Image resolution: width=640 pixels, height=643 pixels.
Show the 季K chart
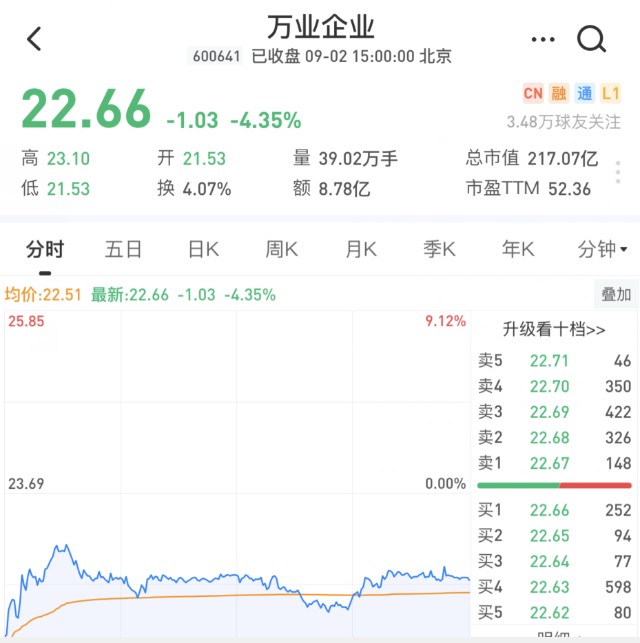[x=439, y=250]
